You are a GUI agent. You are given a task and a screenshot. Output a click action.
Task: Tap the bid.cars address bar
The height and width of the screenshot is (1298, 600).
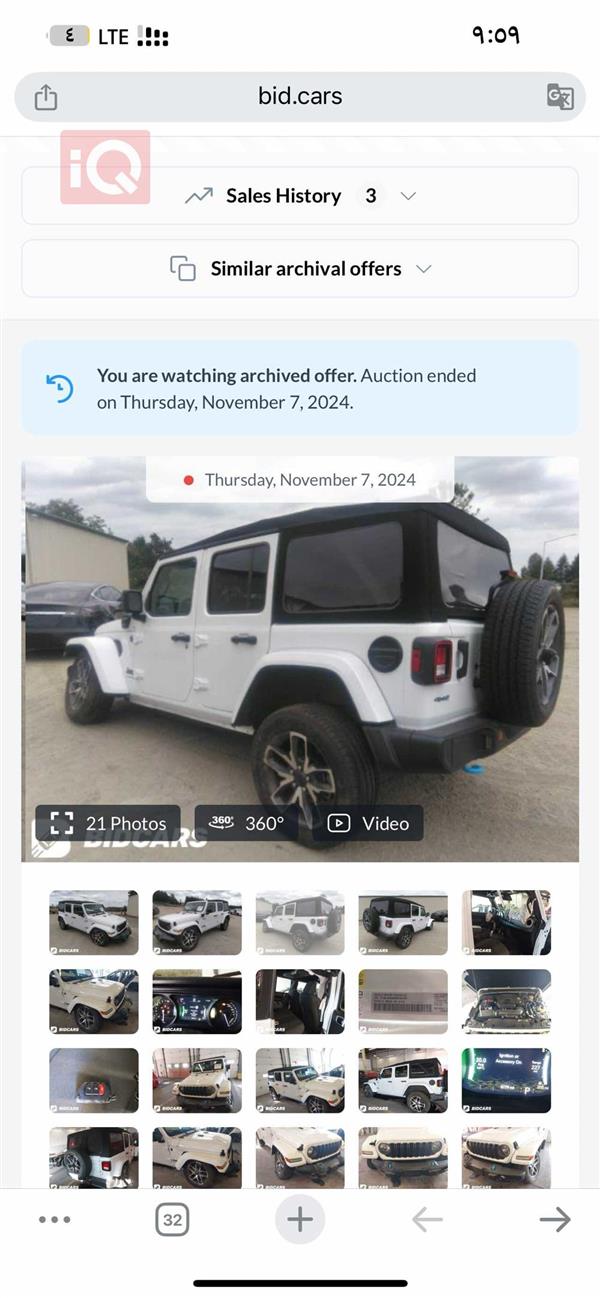pos(300,97)
